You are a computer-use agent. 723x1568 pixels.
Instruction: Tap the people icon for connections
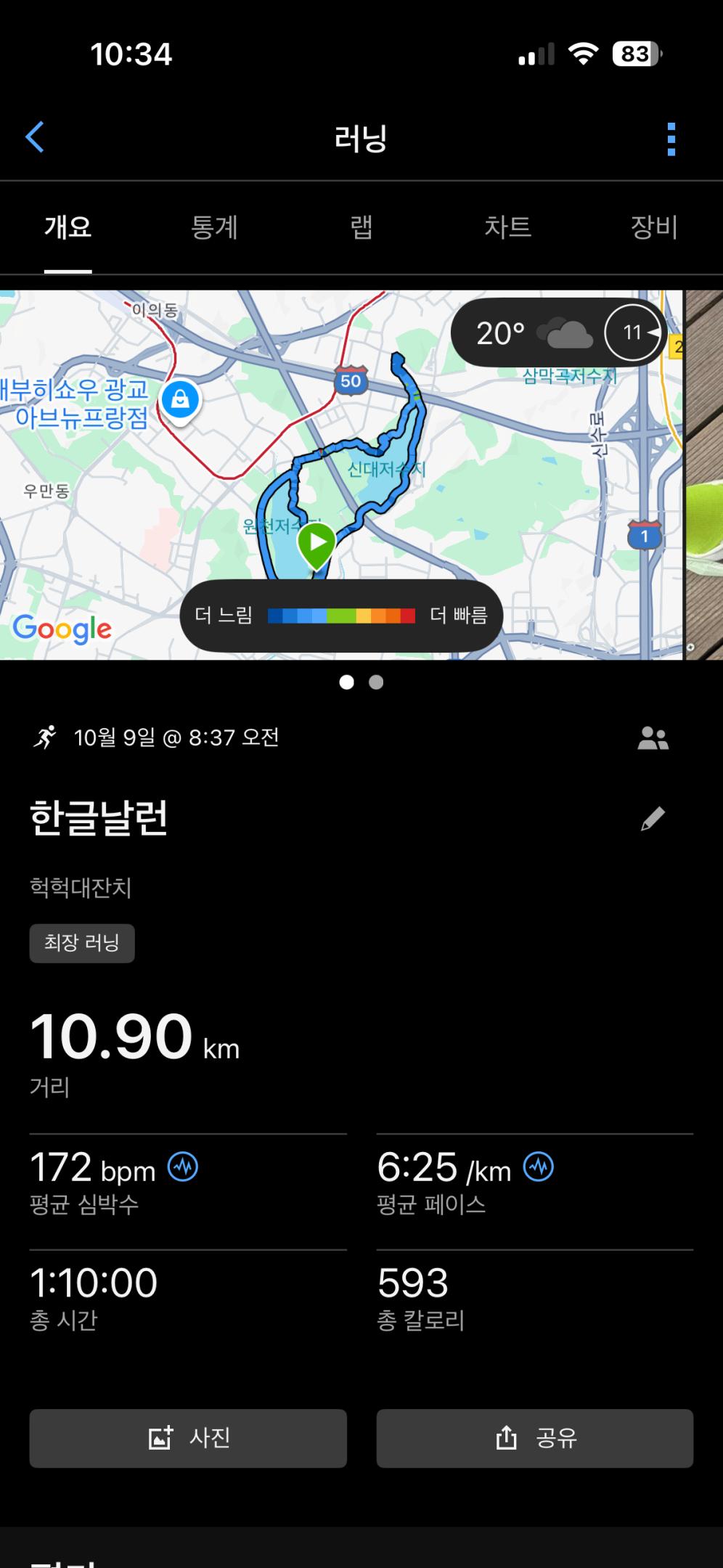coord(653,738)
